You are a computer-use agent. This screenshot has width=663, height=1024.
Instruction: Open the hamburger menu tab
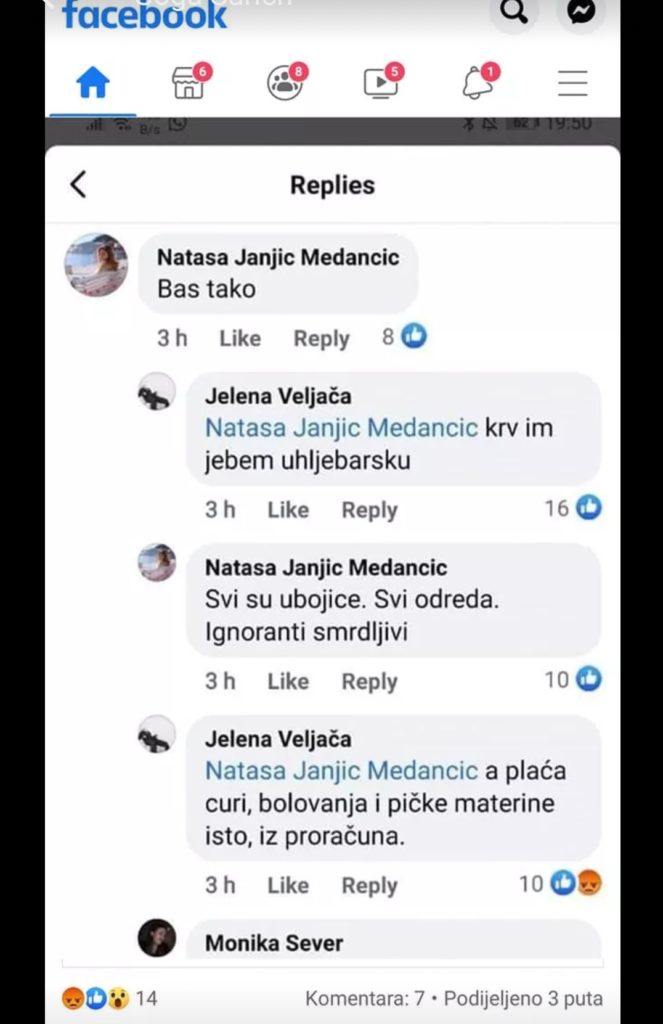(x=573, y=84)
